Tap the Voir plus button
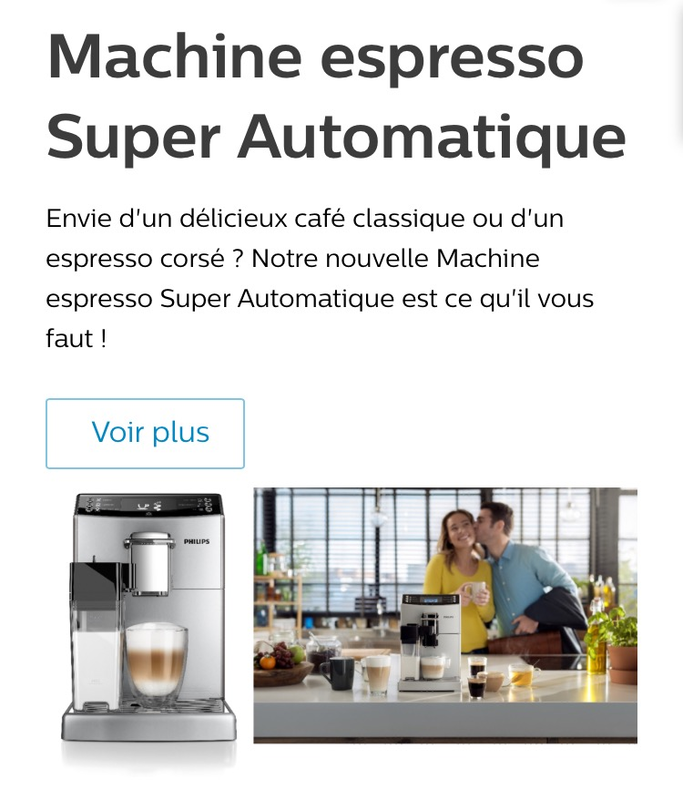683x800 pixels. (x=145, y=433)
